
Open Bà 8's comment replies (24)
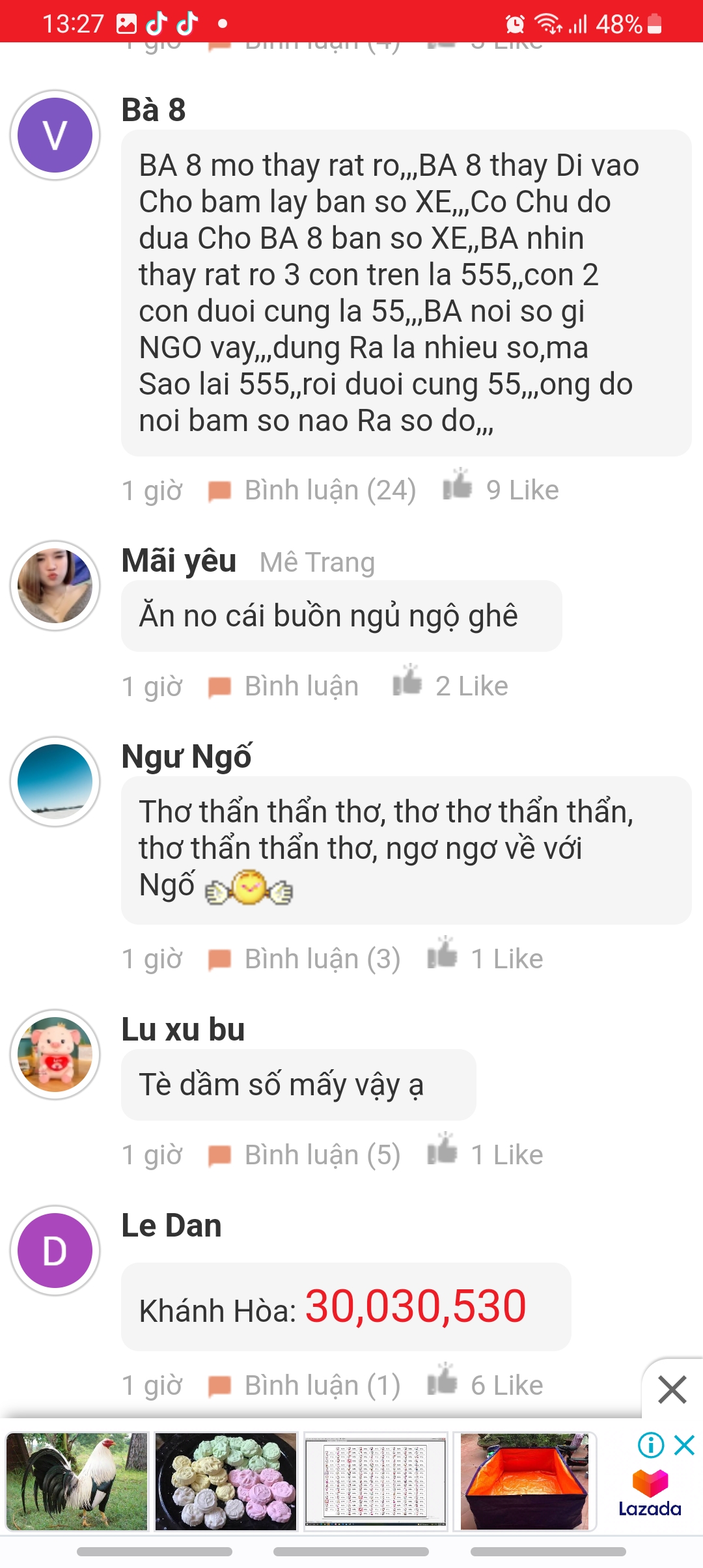(312, 490)
